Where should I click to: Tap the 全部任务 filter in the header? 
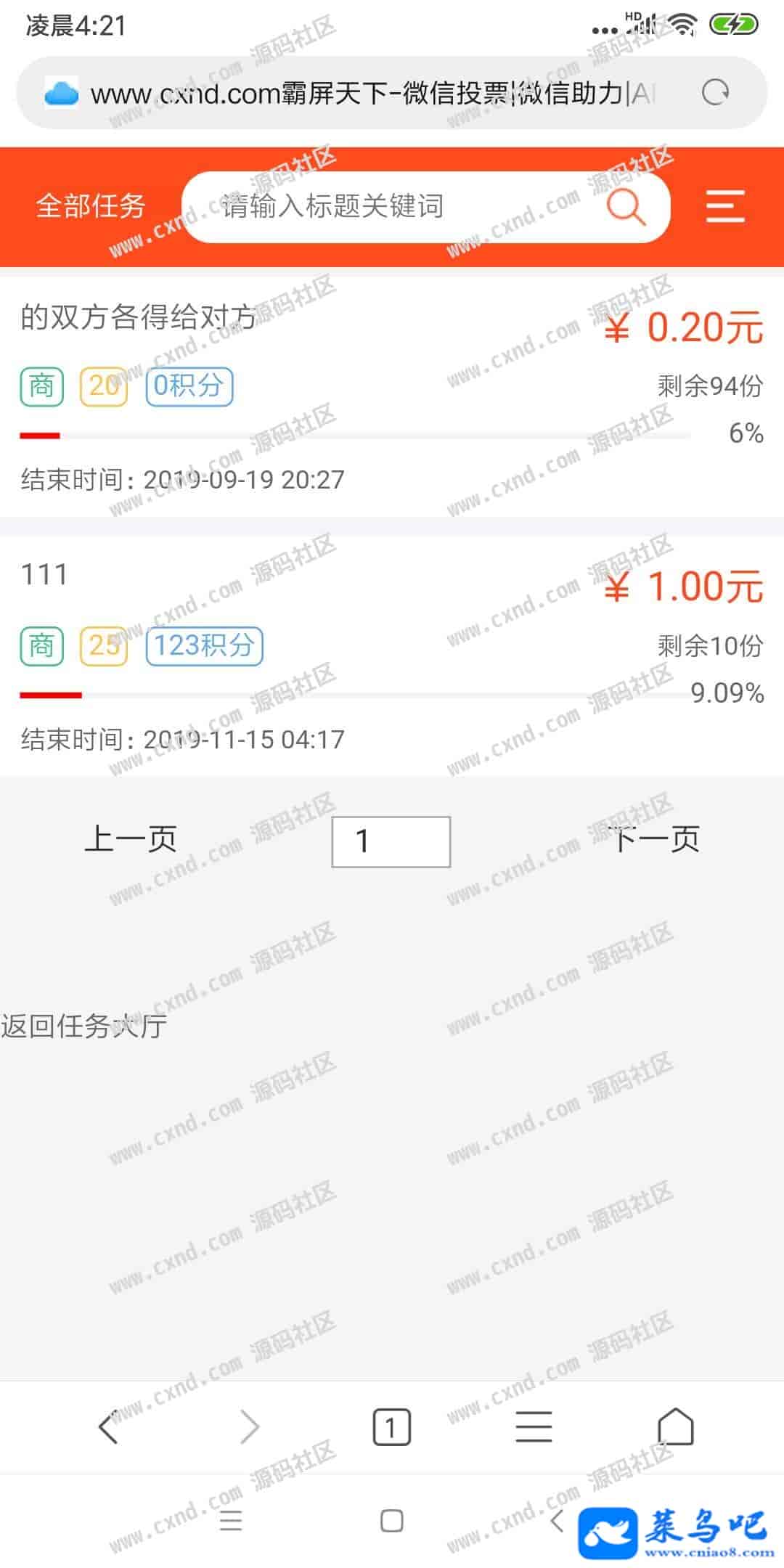click(91, 206)
